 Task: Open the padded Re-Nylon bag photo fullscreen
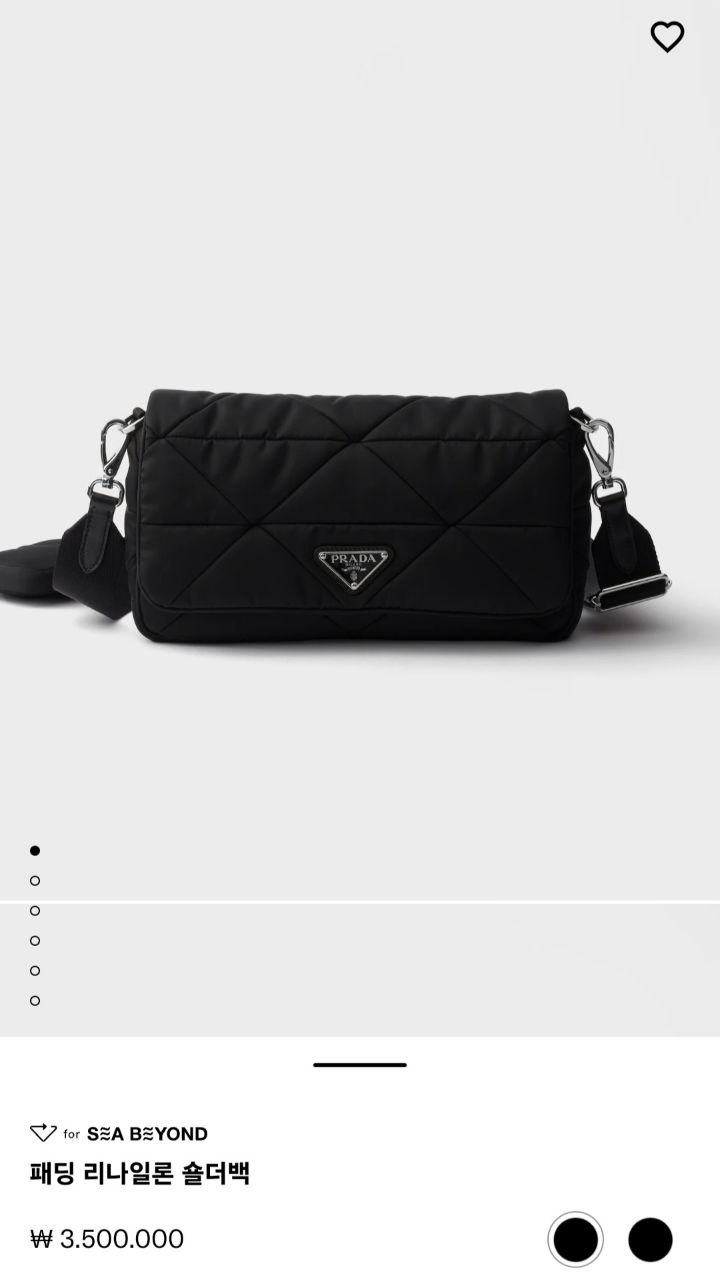pos(360,500)
